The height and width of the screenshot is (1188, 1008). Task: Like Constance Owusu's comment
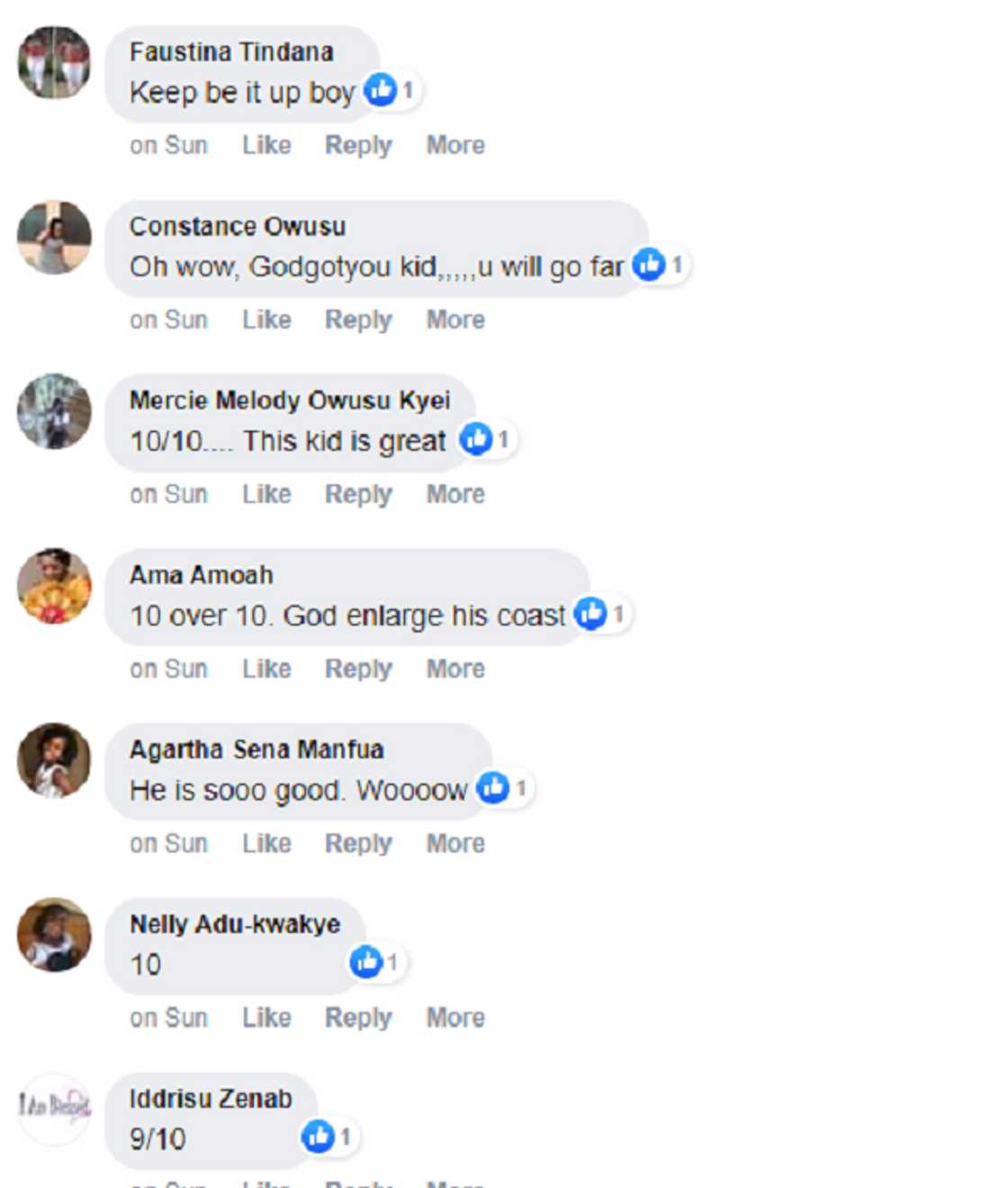pos(266,319)
